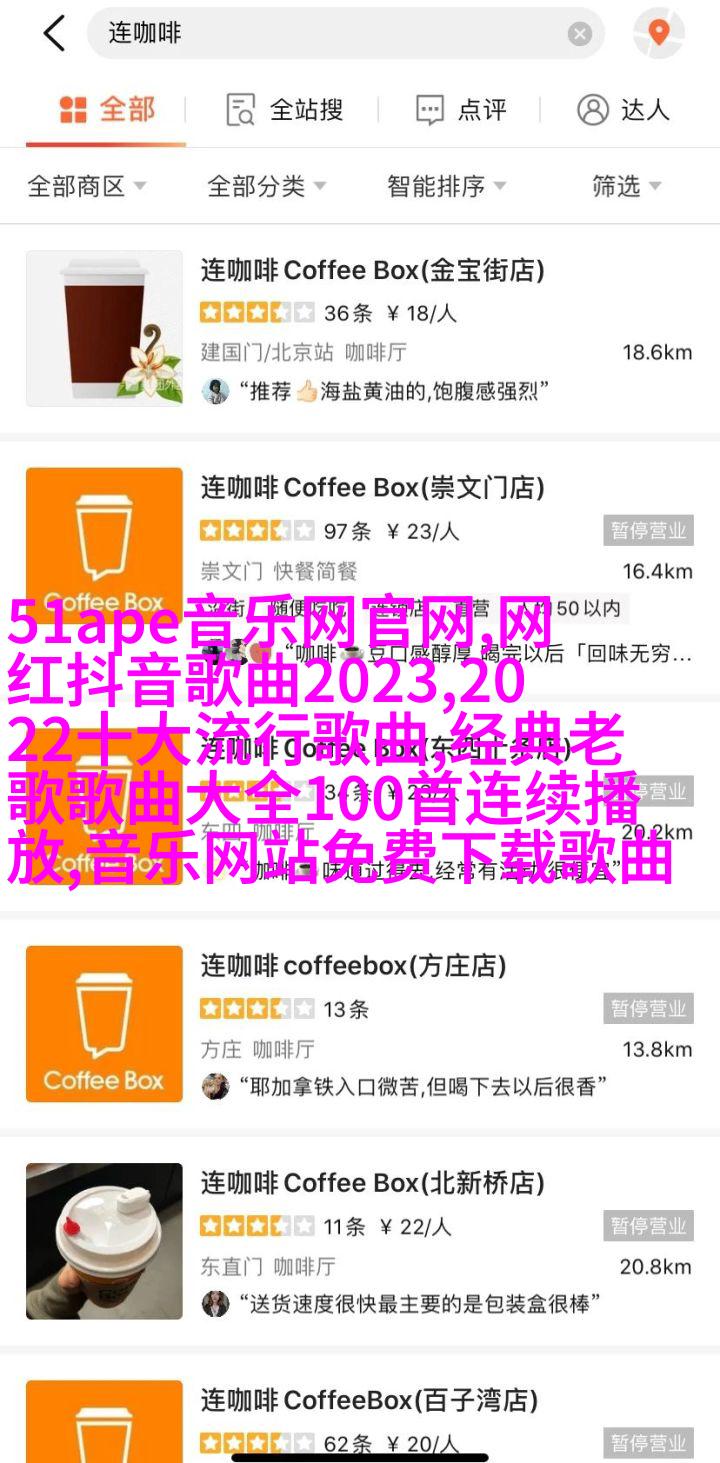720x1463 pixels.
Task: Open the 筛选 filter options
Action: tap(626, 186)
